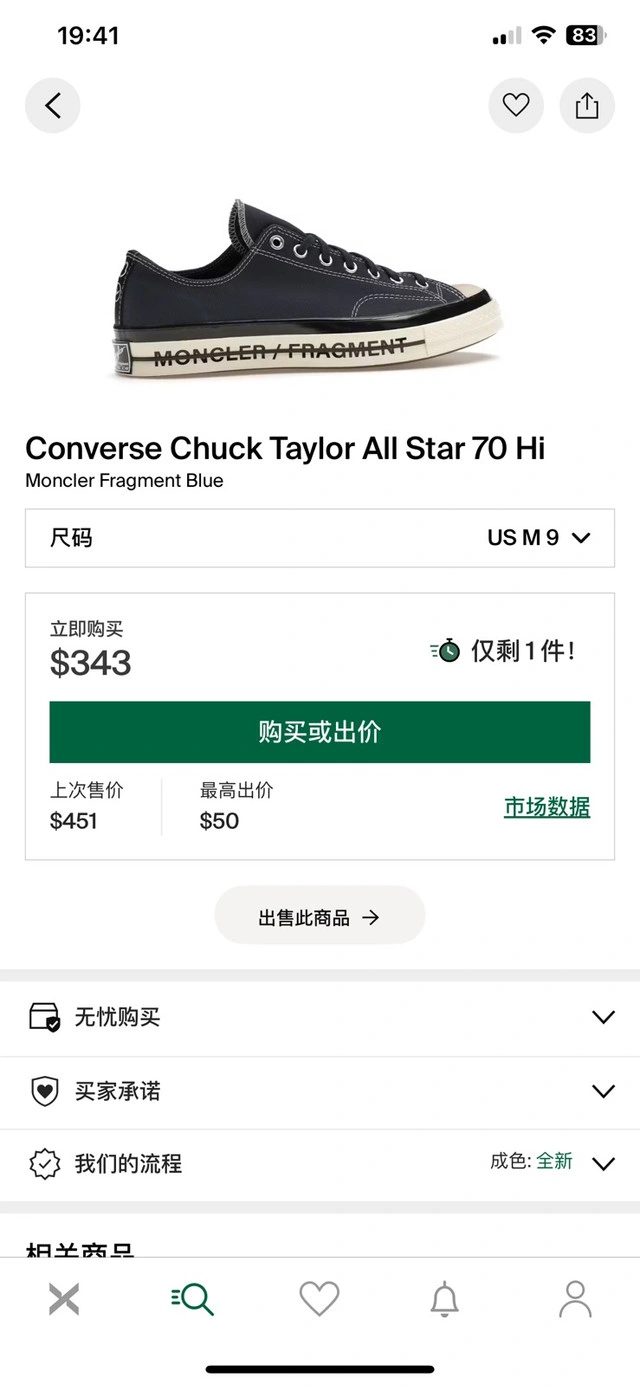Go back using the arrow button
Screen dimensions: 640x1386
point(52,105)
